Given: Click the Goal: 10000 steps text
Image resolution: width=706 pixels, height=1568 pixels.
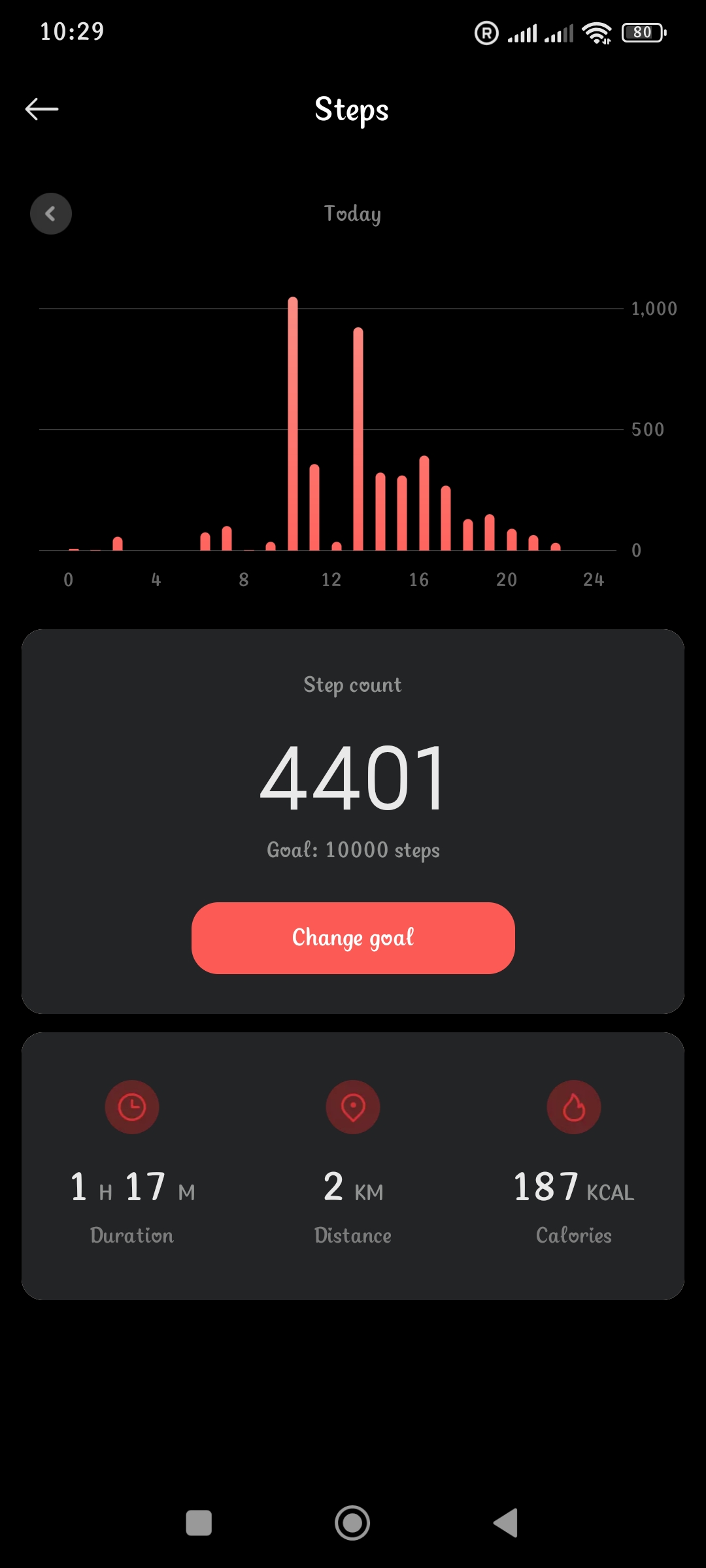Looking at the screenshot, I should [x=353, y=849].
